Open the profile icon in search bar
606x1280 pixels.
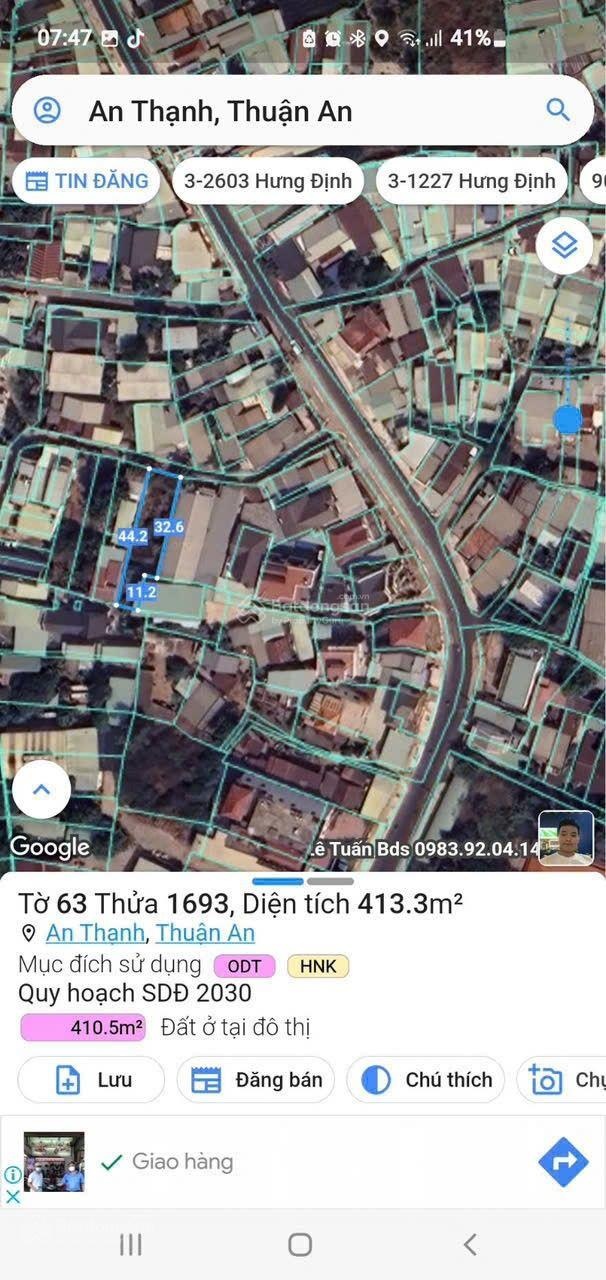pyautogui.click(x=47, y=111)
